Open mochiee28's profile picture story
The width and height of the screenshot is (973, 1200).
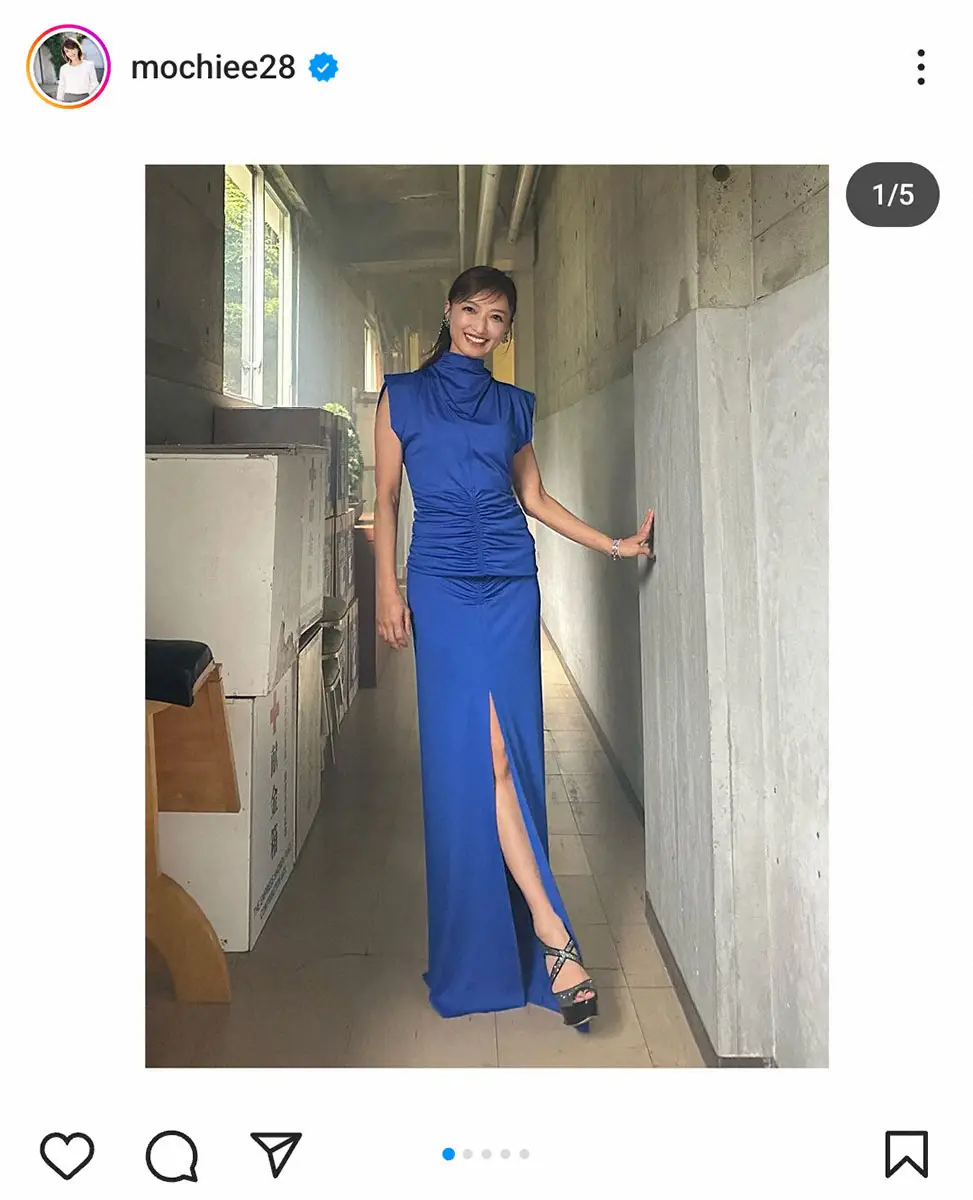[68, 67]
